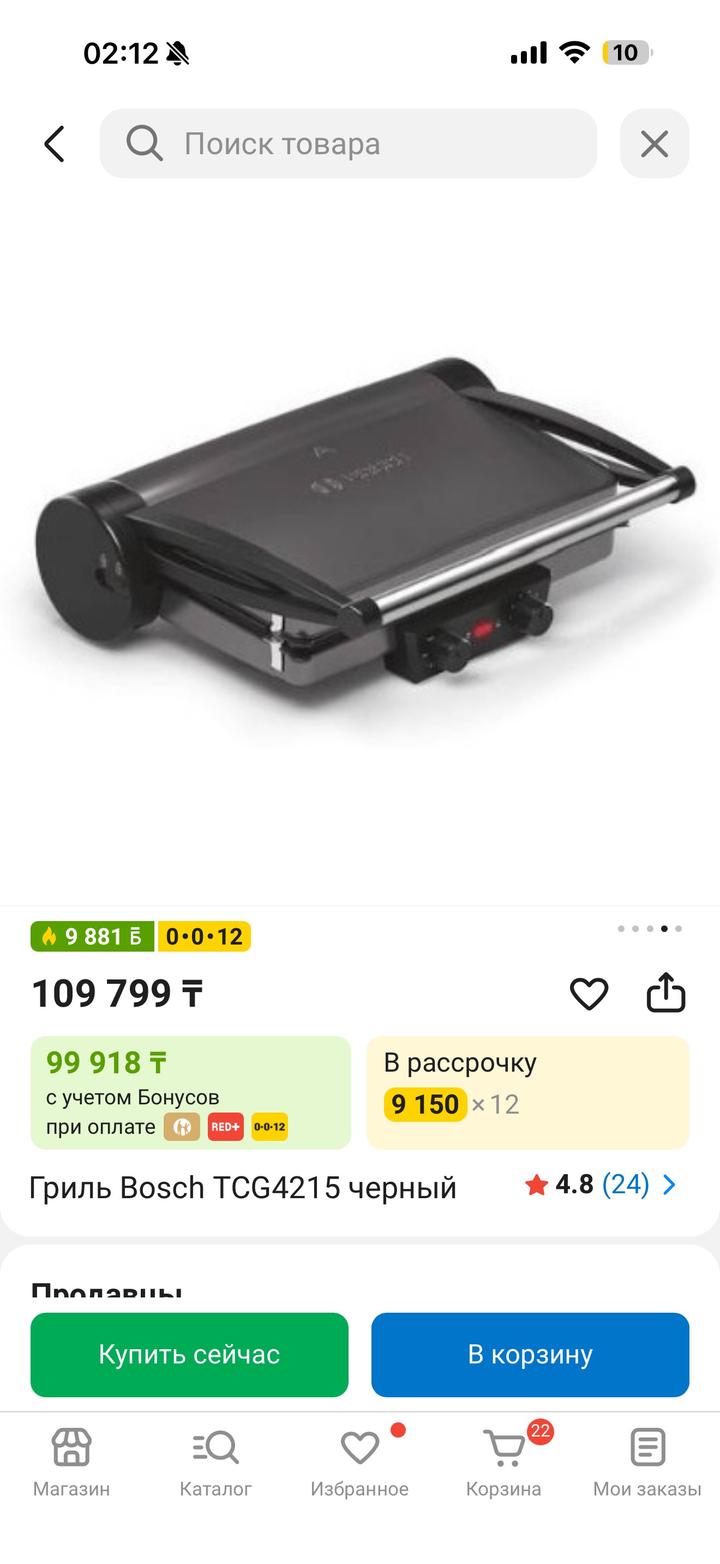This screenshot has height=1564, width=720.
Task: Open the Bosch grill product photo
Action: tap(360, 540)
